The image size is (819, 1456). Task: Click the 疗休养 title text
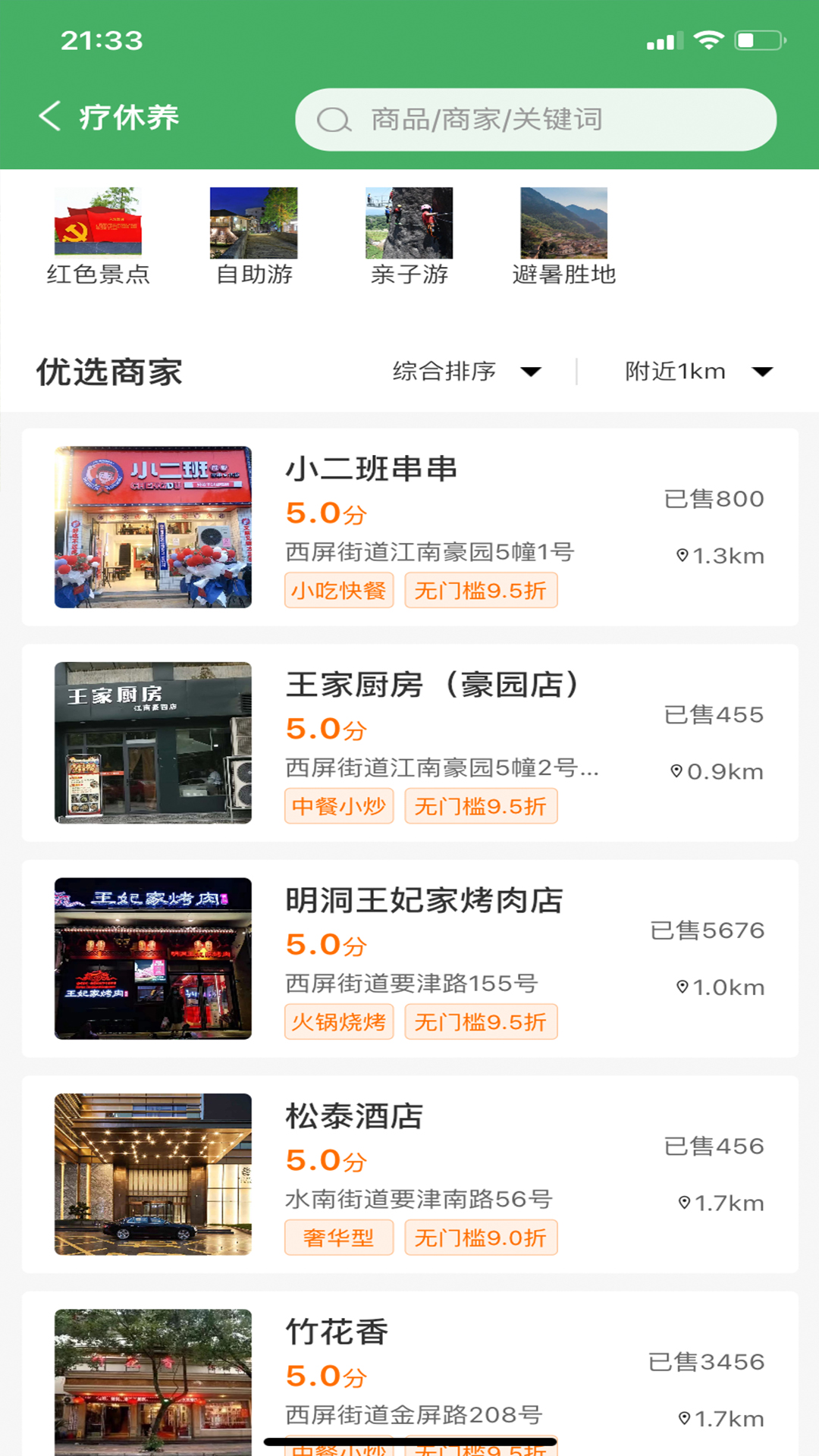pos(129,116)
